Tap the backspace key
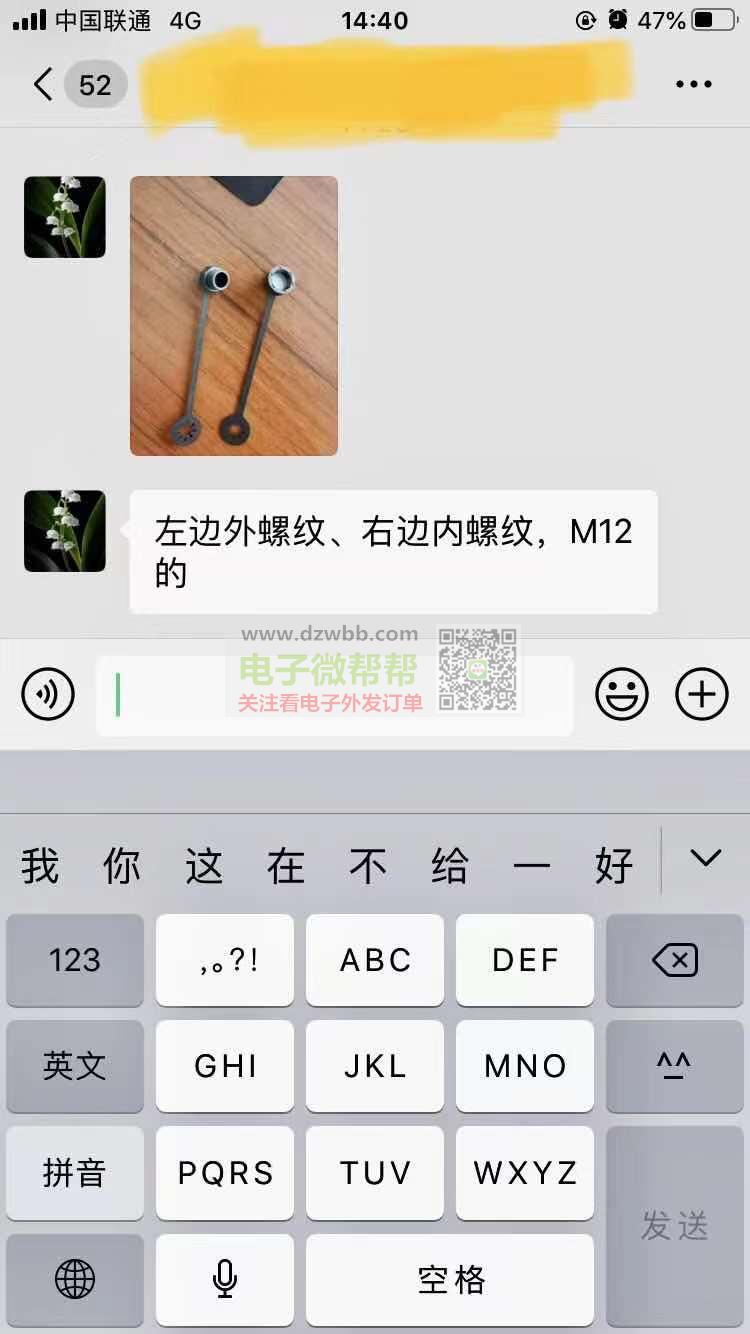Viewport: 750px width, 1334px height. [x=675, y=960]
